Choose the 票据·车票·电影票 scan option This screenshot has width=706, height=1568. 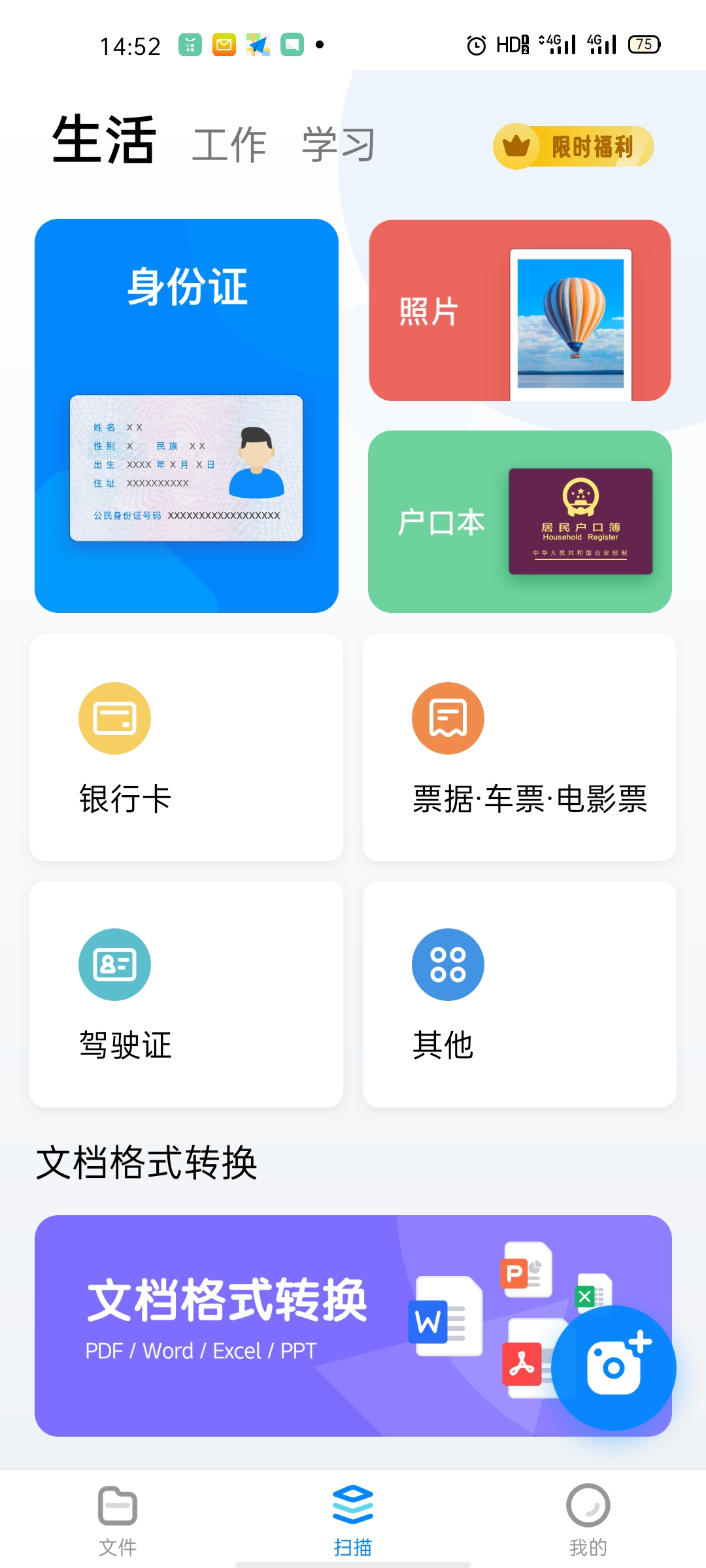coord(520,747)
